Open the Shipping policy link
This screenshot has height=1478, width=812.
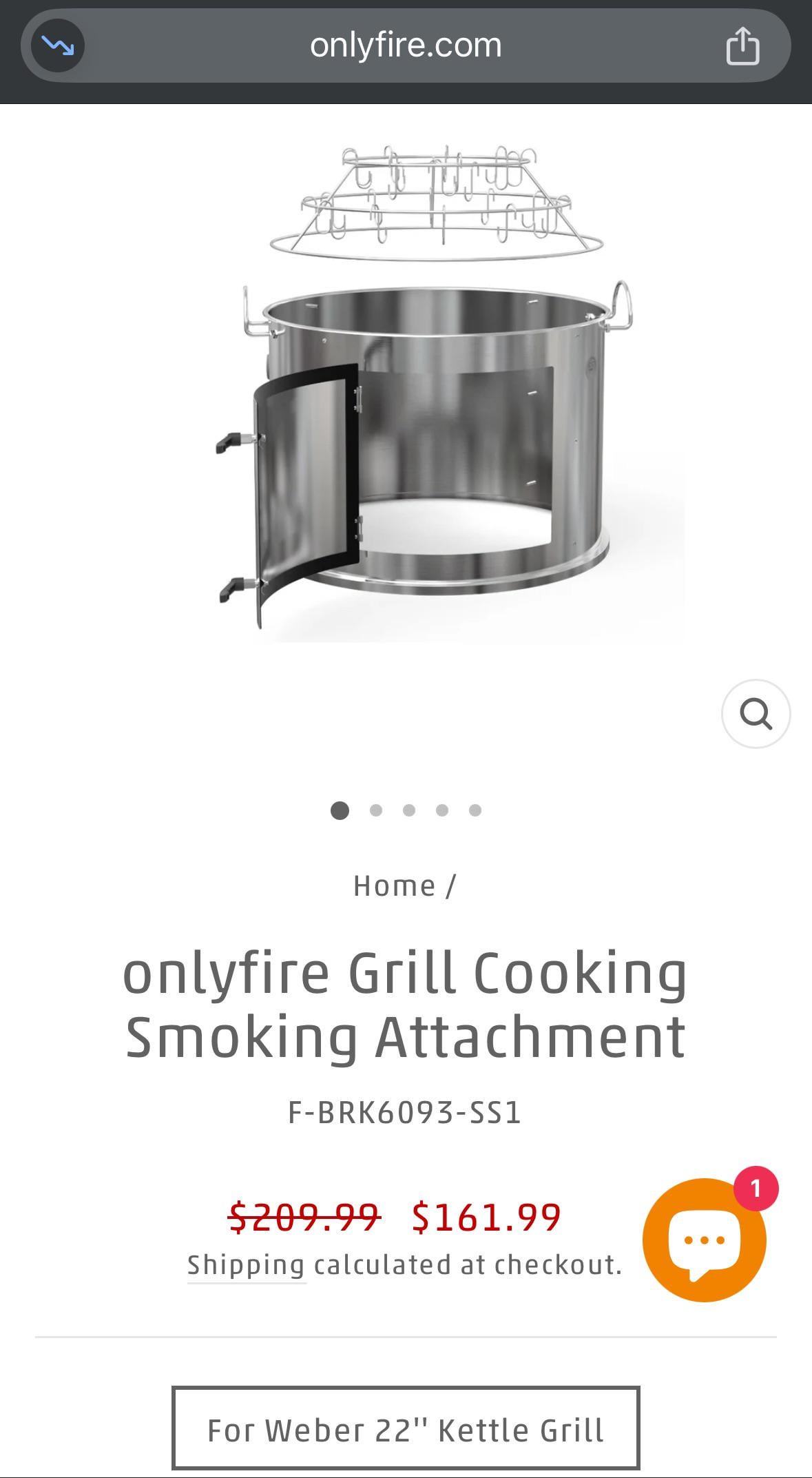pyautogui.click(x=246, y=1265)
